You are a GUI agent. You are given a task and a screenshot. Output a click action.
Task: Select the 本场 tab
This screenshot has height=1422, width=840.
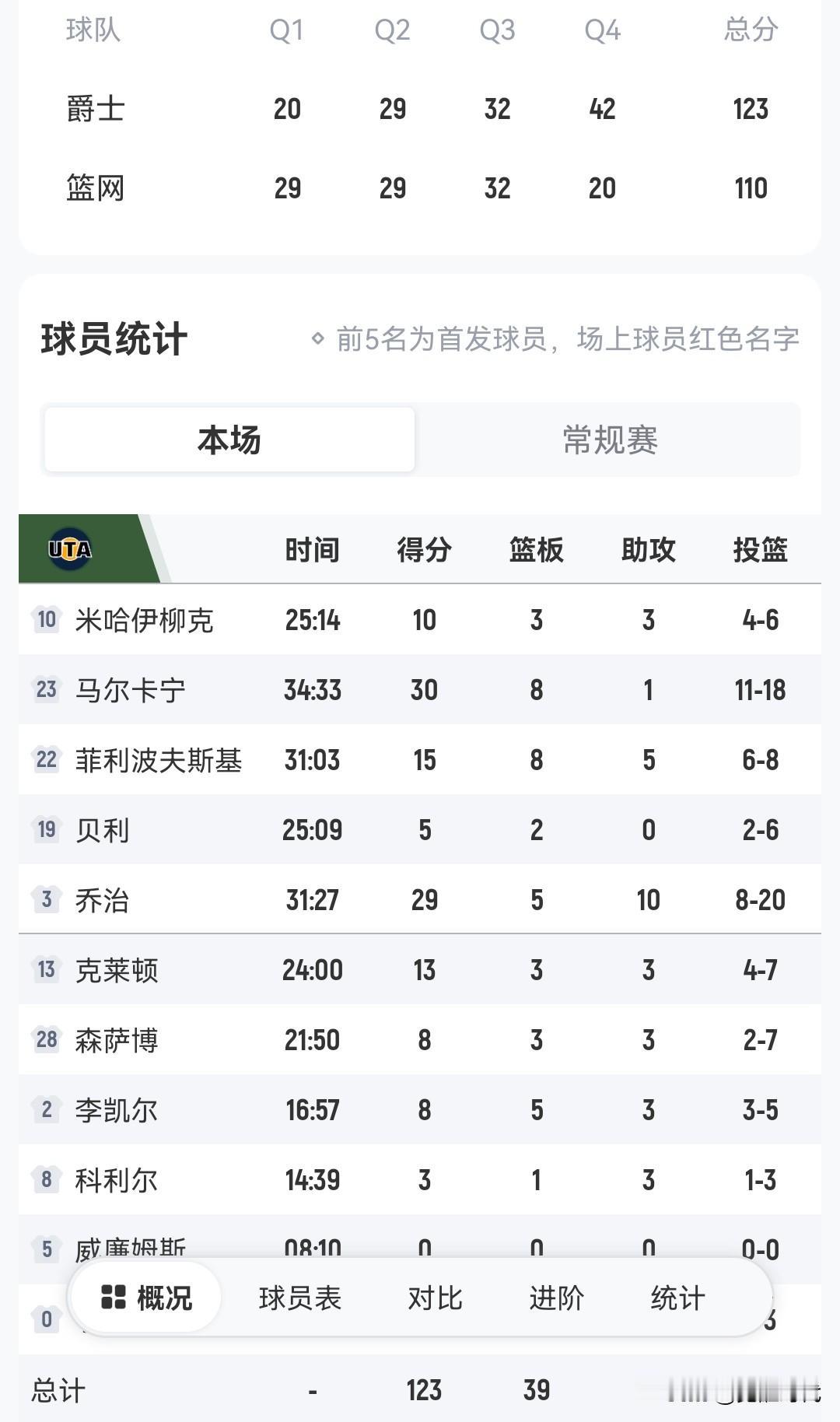click(x=229, y=440)
